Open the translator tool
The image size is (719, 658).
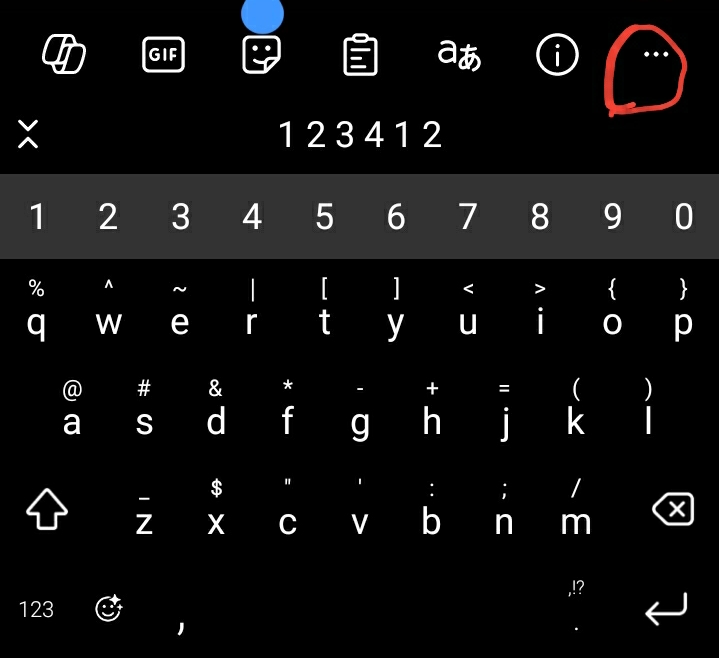tap(459, 55)
